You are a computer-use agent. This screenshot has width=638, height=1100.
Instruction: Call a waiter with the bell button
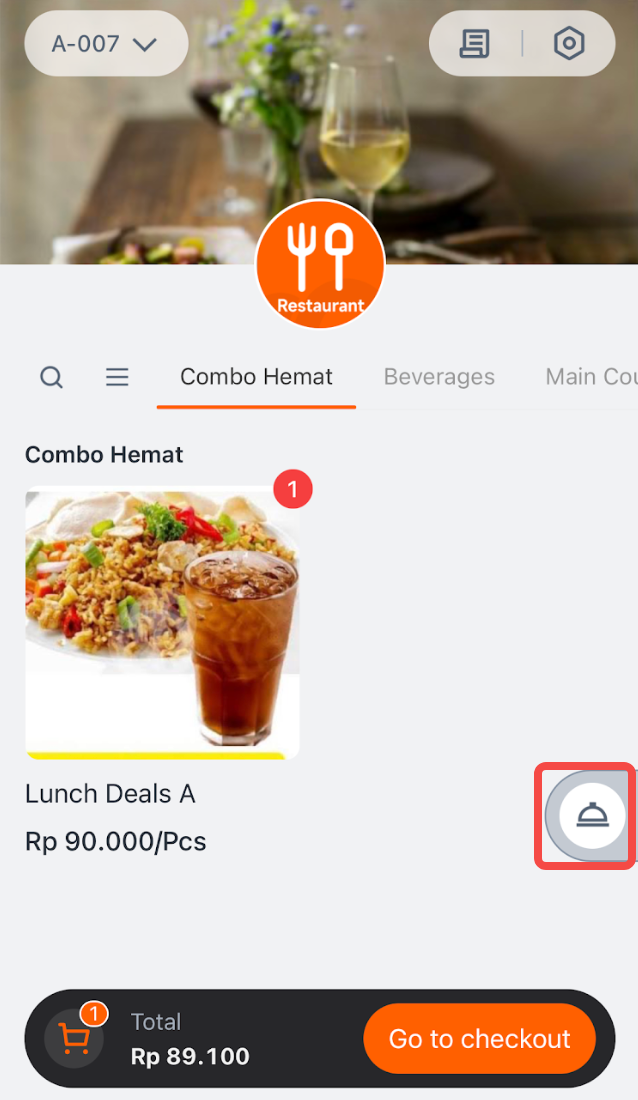tap(593, 816)
